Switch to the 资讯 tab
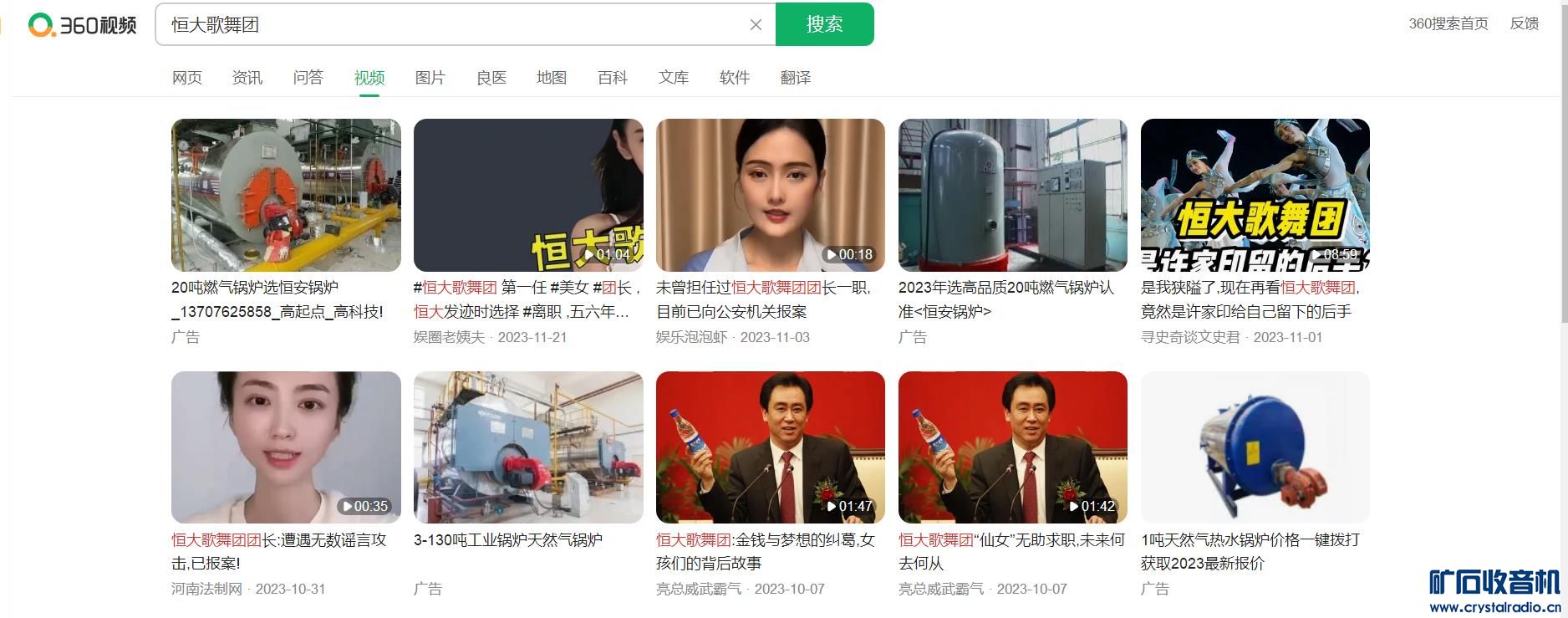 point(247,78)
